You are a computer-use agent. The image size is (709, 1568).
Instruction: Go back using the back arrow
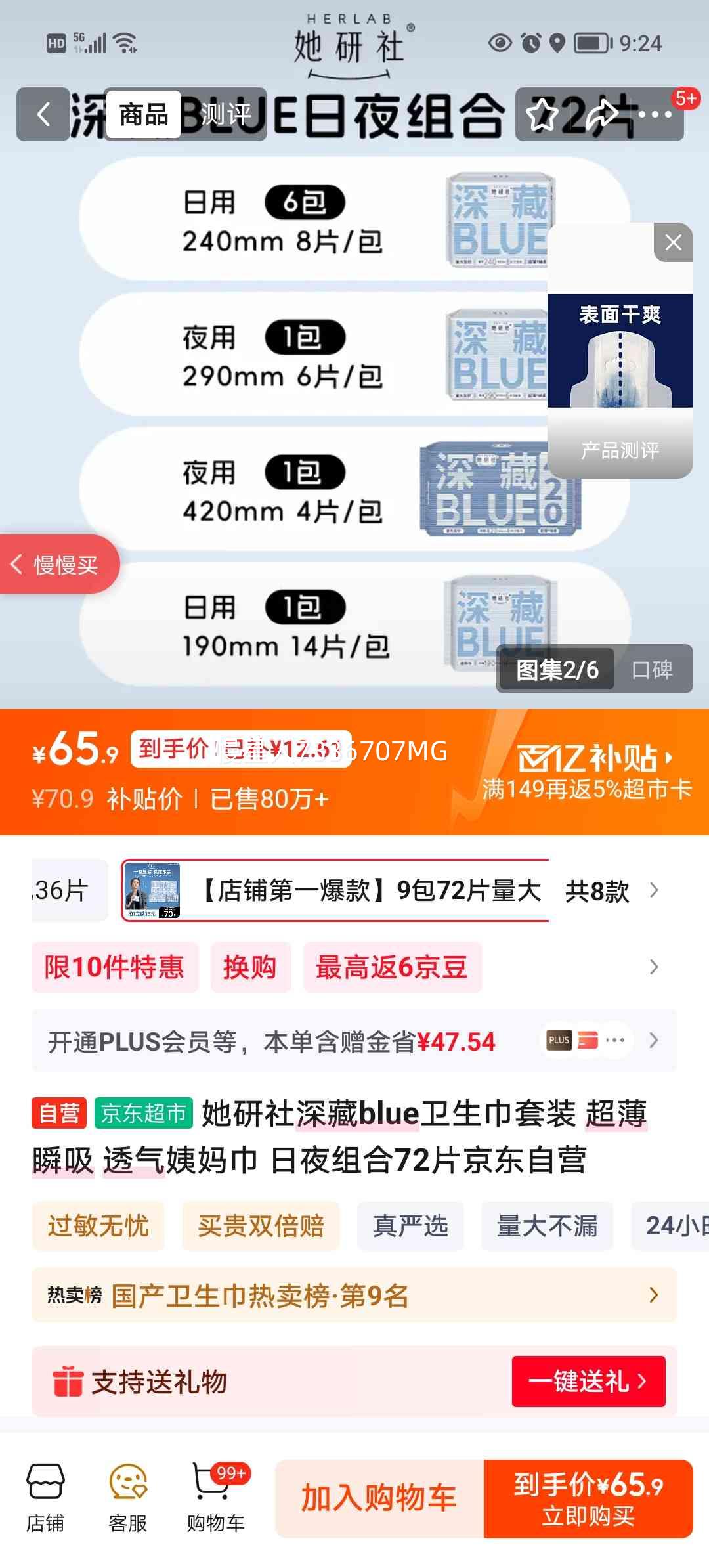click(43, 114)
